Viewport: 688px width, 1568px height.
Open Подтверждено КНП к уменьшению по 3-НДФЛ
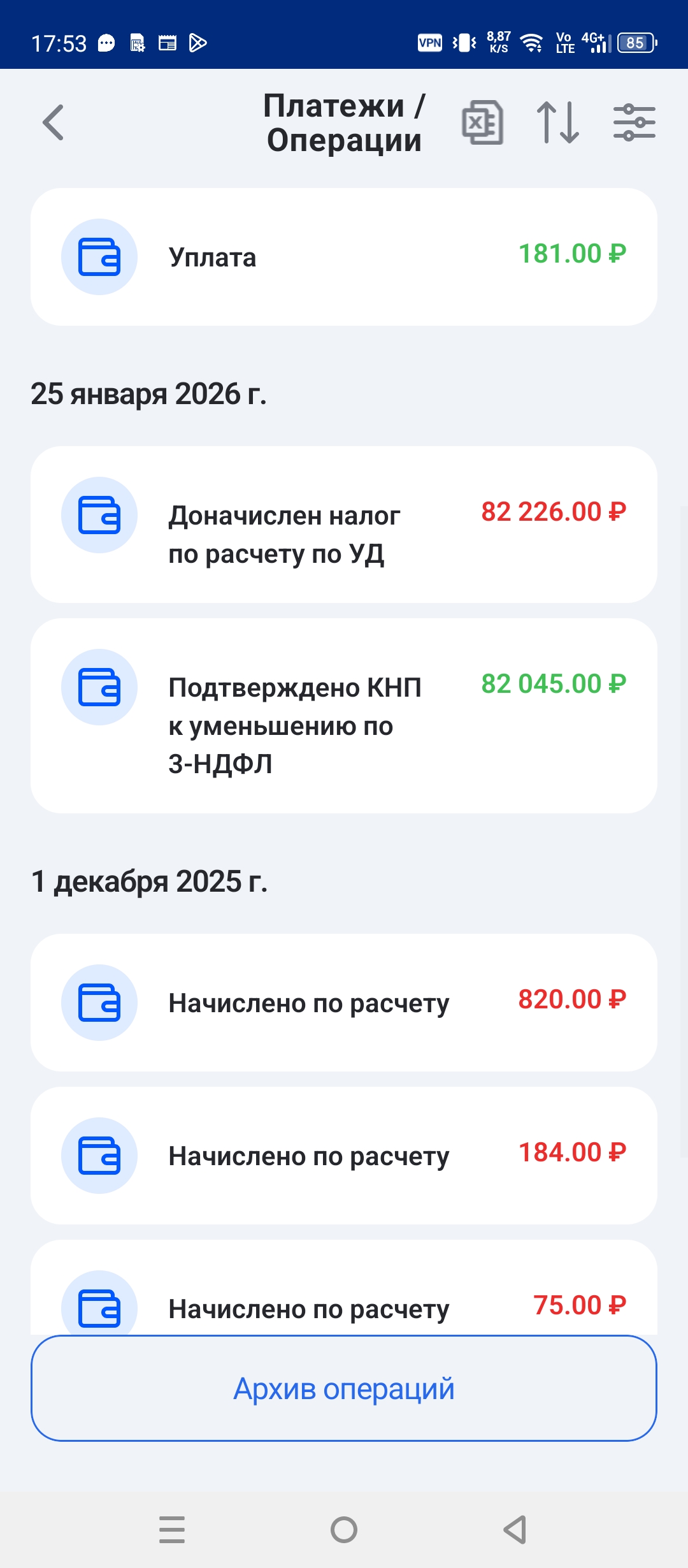point(344,716)
